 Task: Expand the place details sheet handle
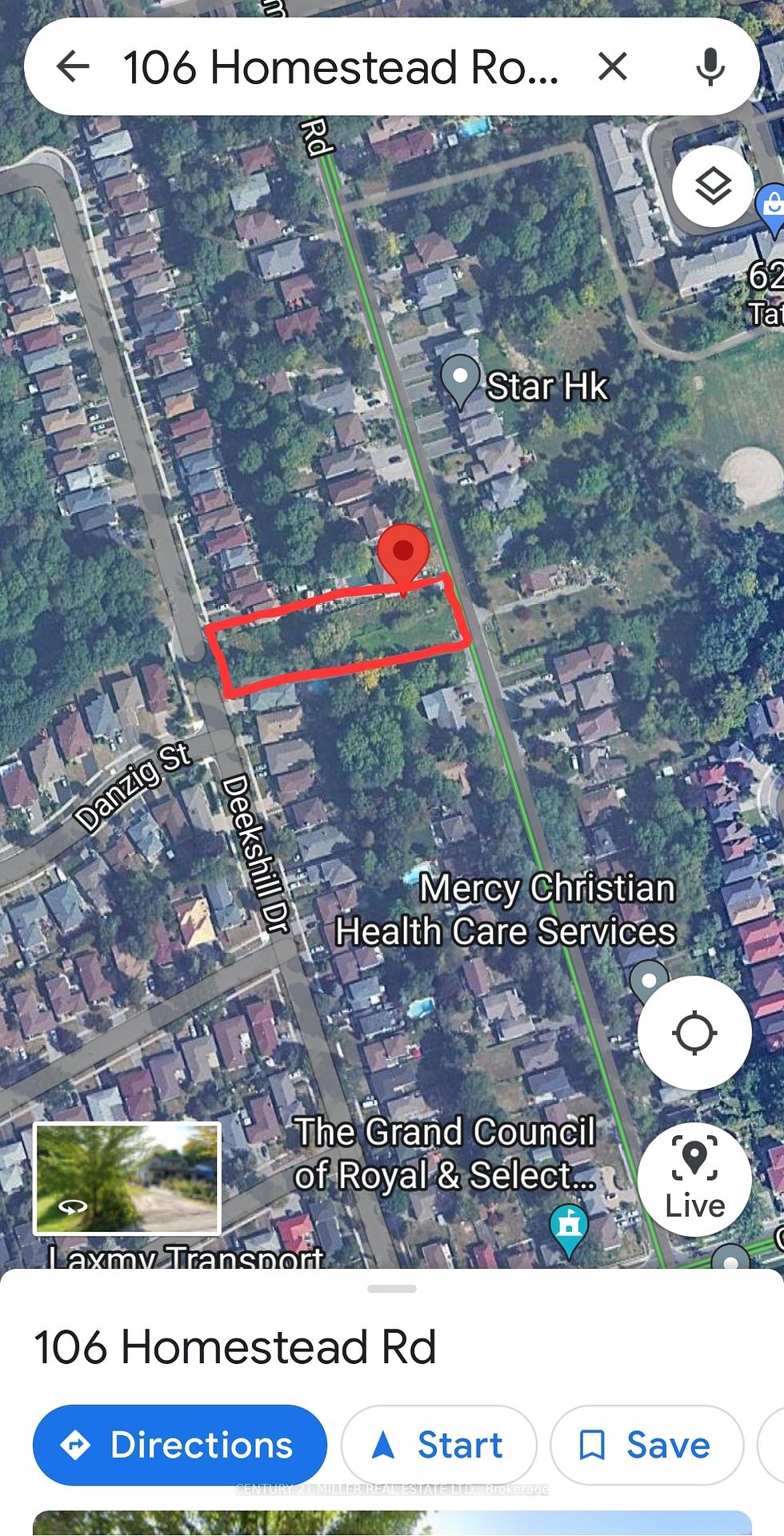tap(391, 1288)
